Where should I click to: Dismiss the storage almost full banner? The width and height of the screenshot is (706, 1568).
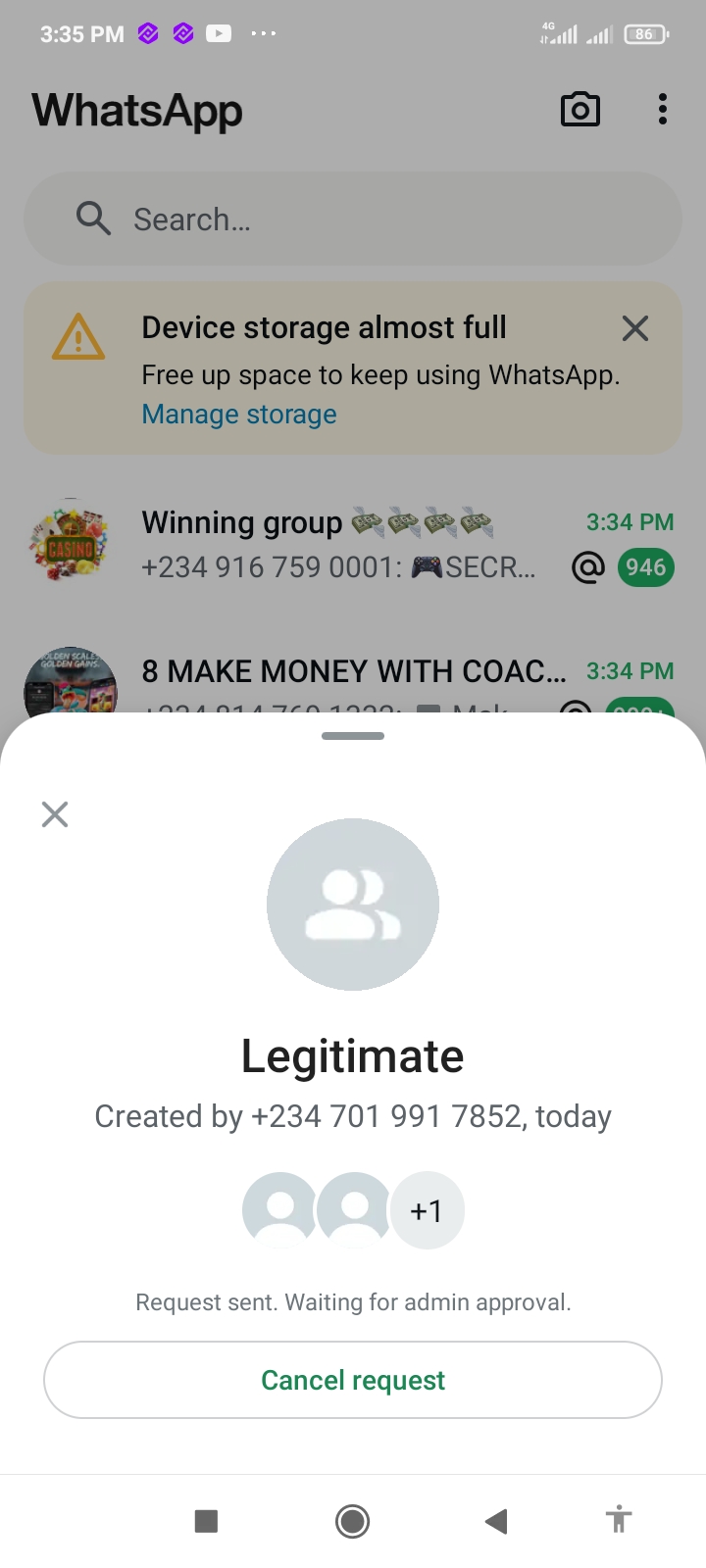[x=635, y=328]
